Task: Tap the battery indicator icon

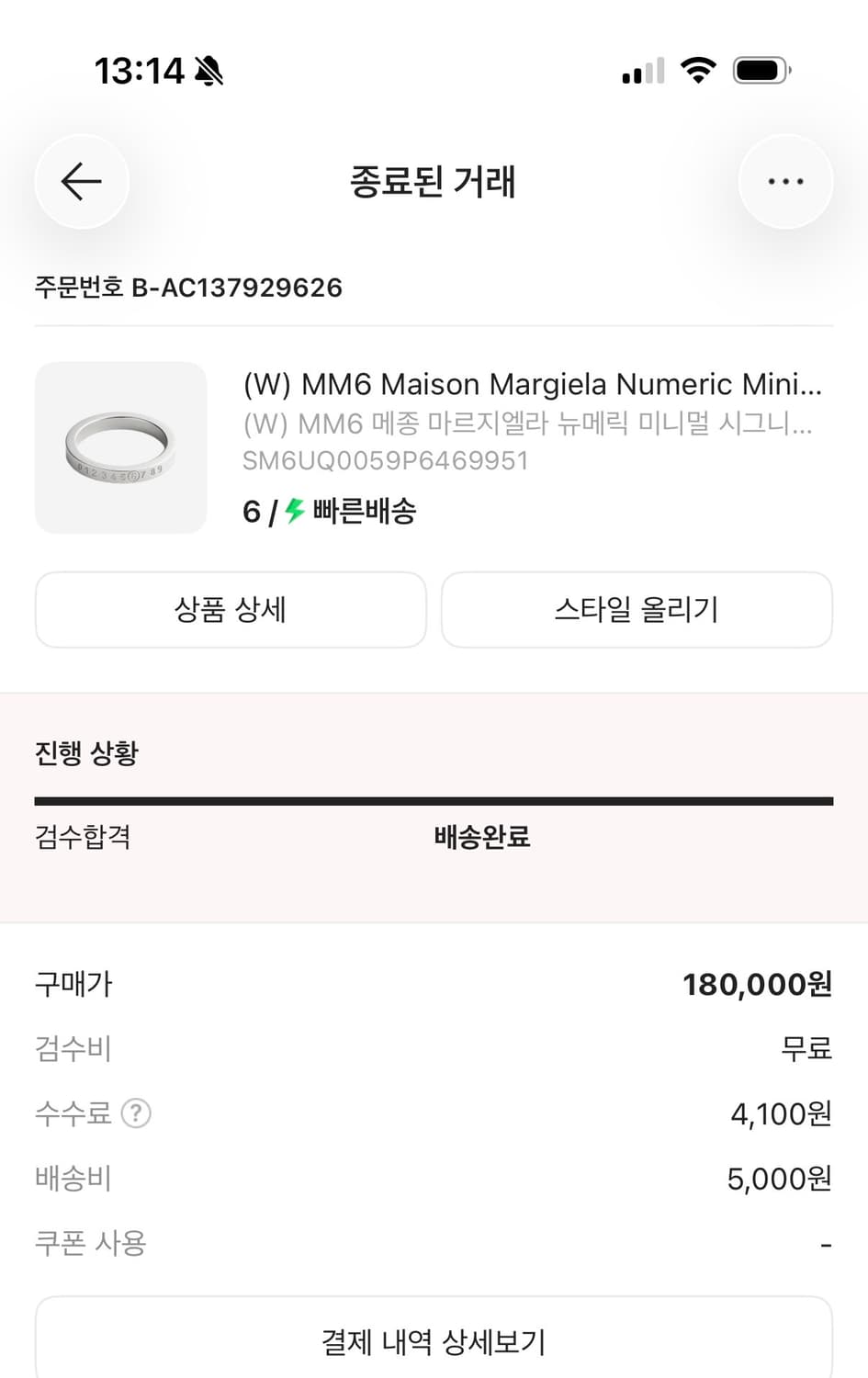Action: point(757,69)
